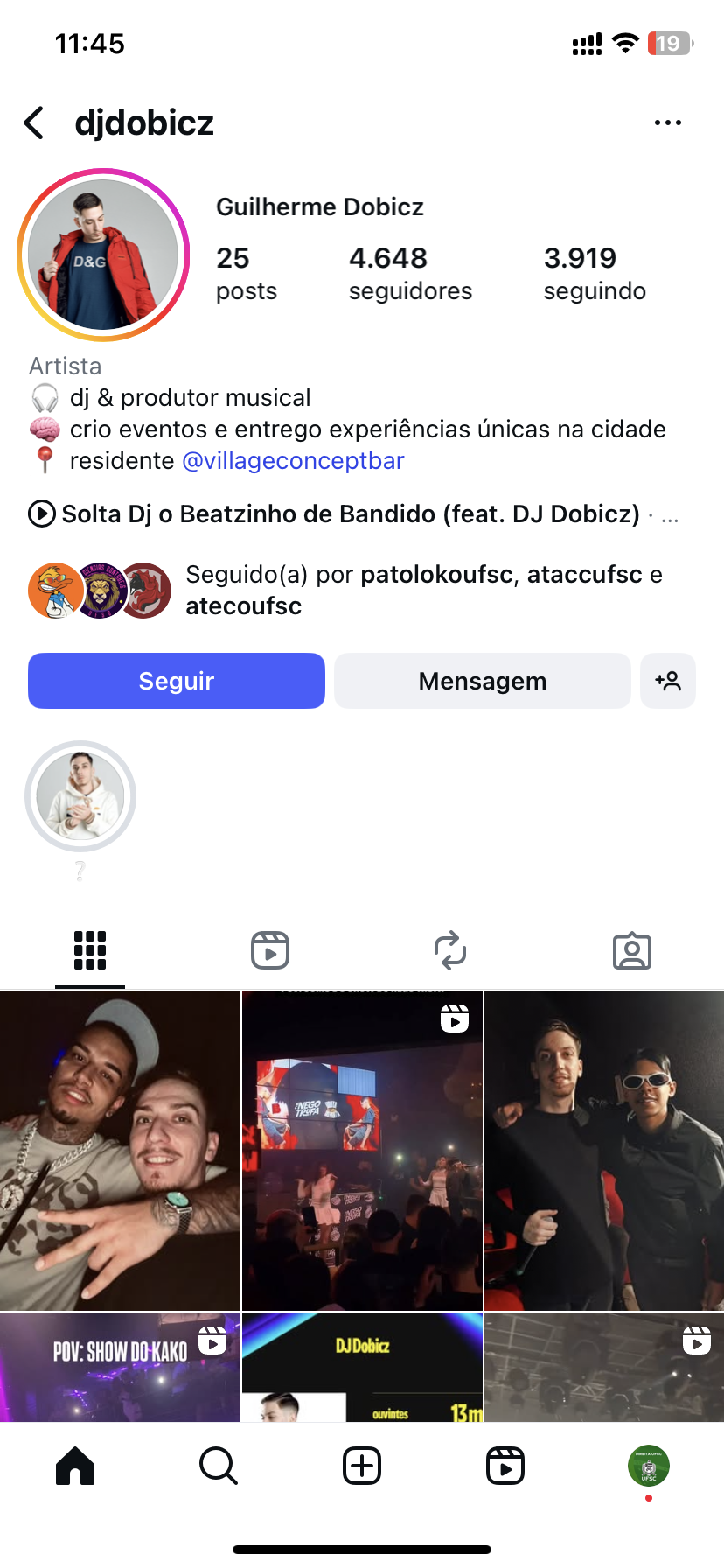Open the POV: Show do Kako reel
724x1568 pixels.
[120, 1365]
